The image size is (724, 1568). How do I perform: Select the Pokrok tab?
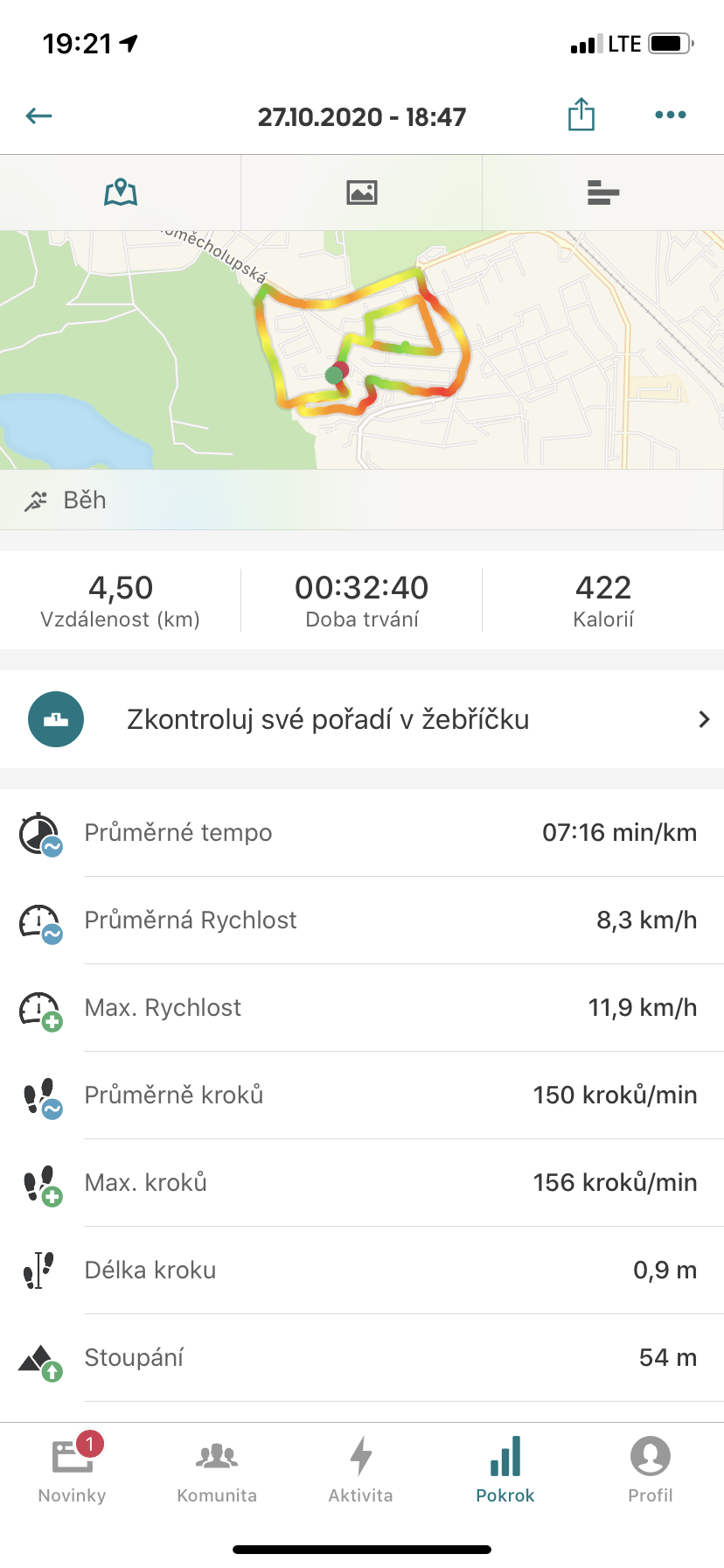click(x=505, y=1468)
